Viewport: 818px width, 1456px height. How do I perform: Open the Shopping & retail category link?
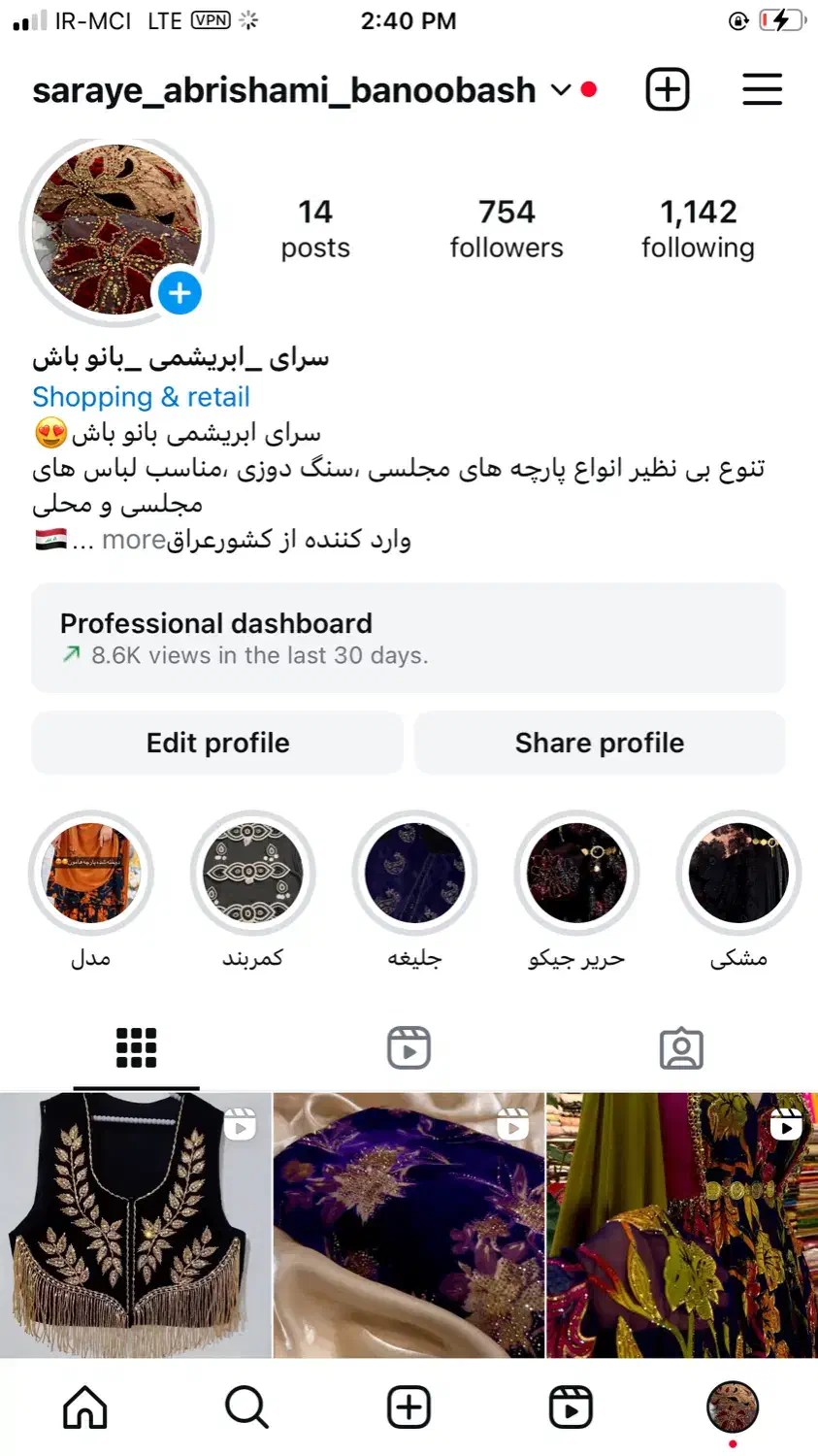(x=141, y=397)
